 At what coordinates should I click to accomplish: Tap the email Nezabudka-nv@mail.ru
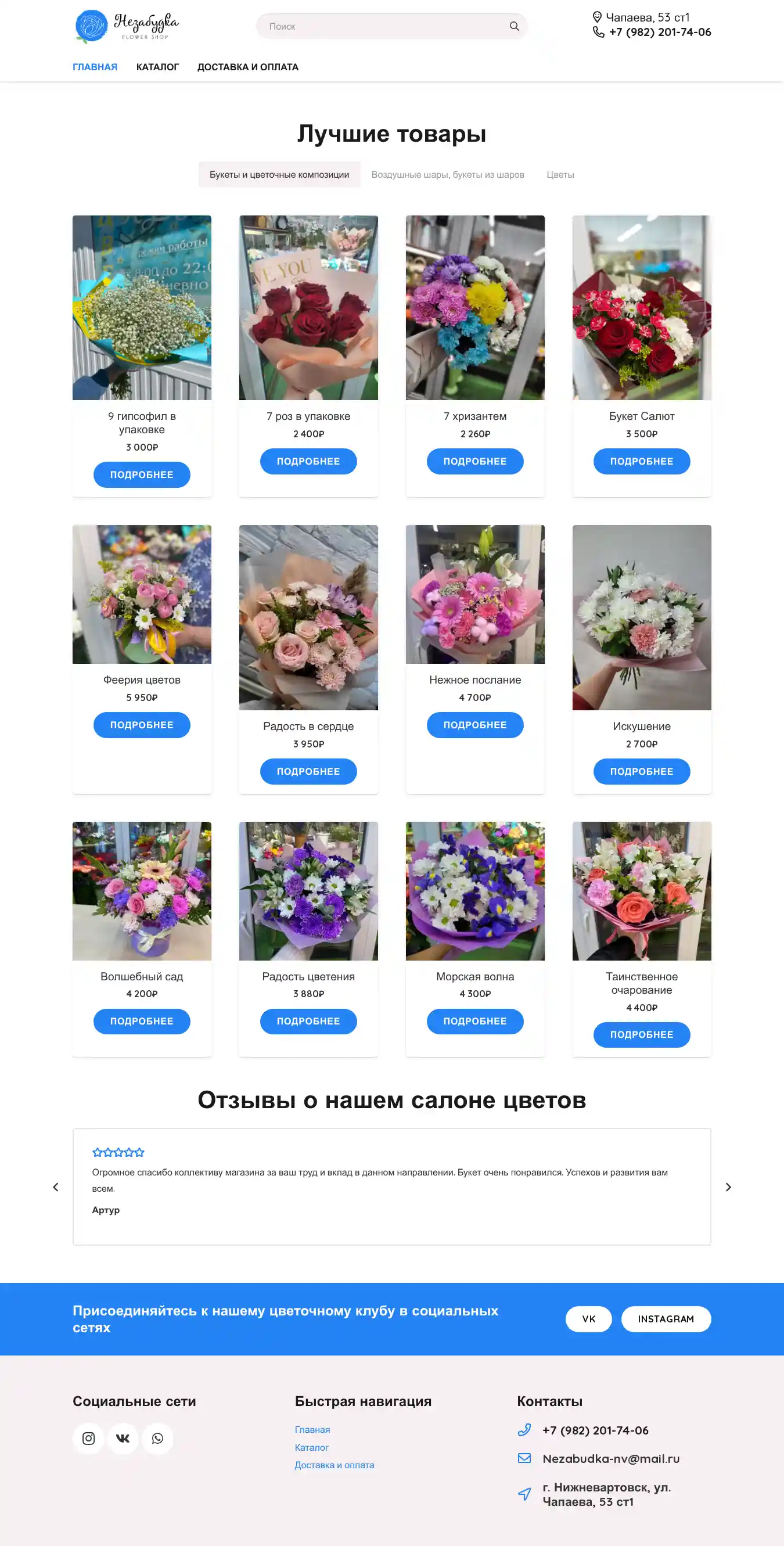(x=610, y=1458)
